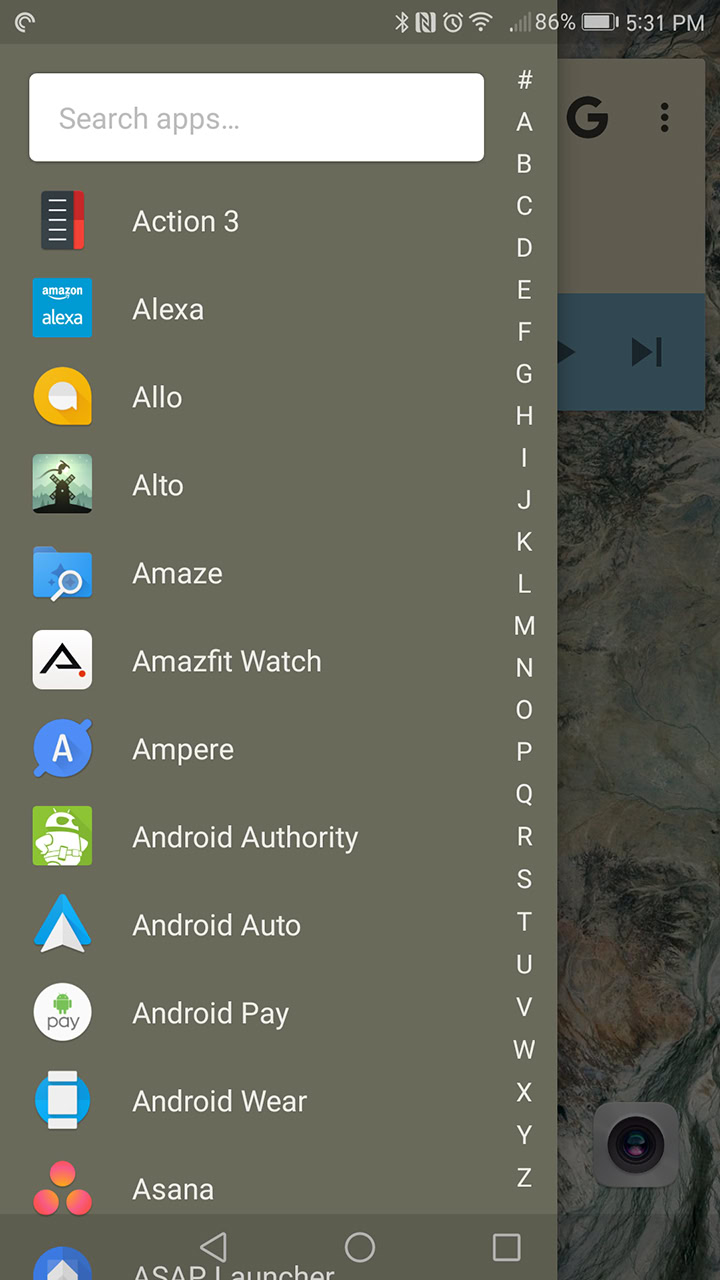Open Android Pay
720x1280 pixels.
tap(210, 1013)
